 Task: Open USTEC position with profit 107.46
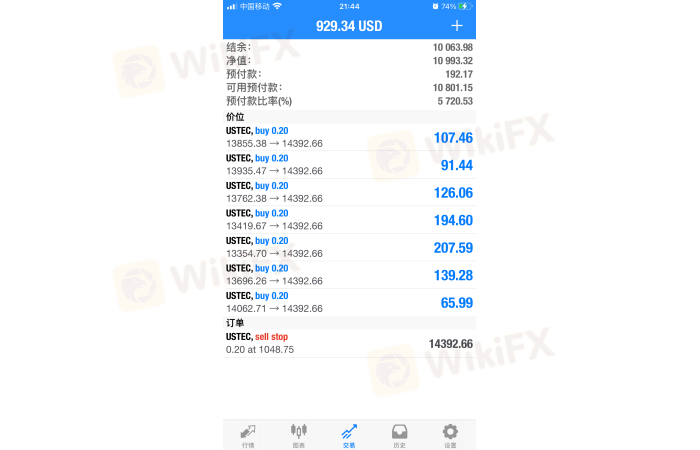tap(349, 137)
